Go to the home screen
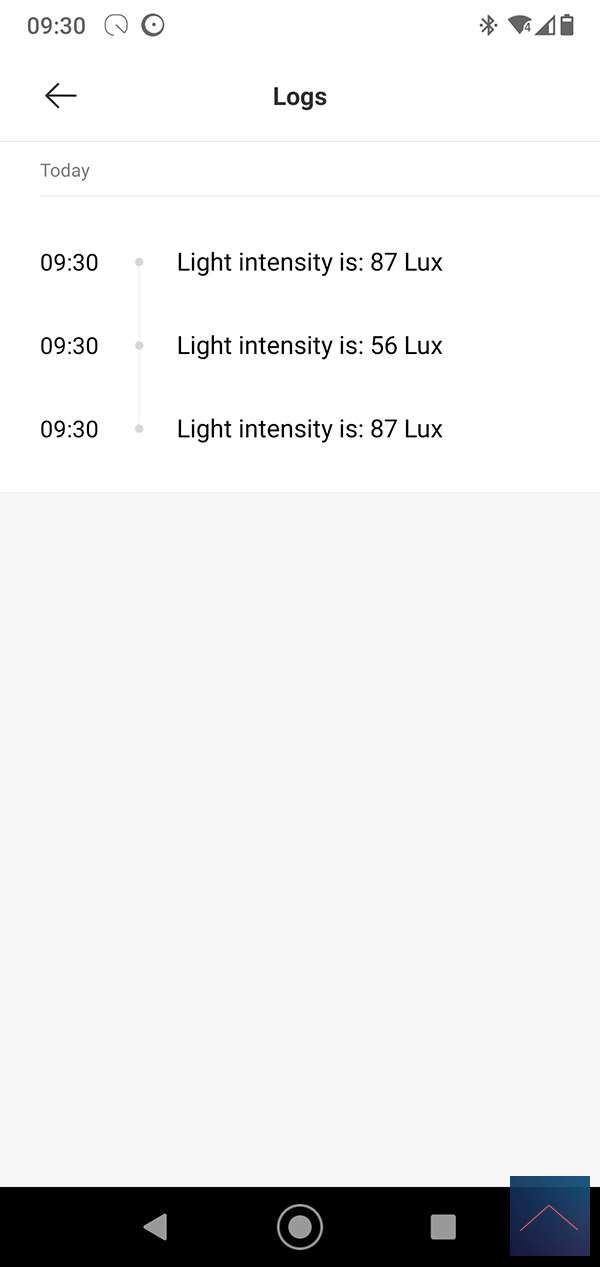Viewport: 600px width, 1267px height. point(300,1227)
